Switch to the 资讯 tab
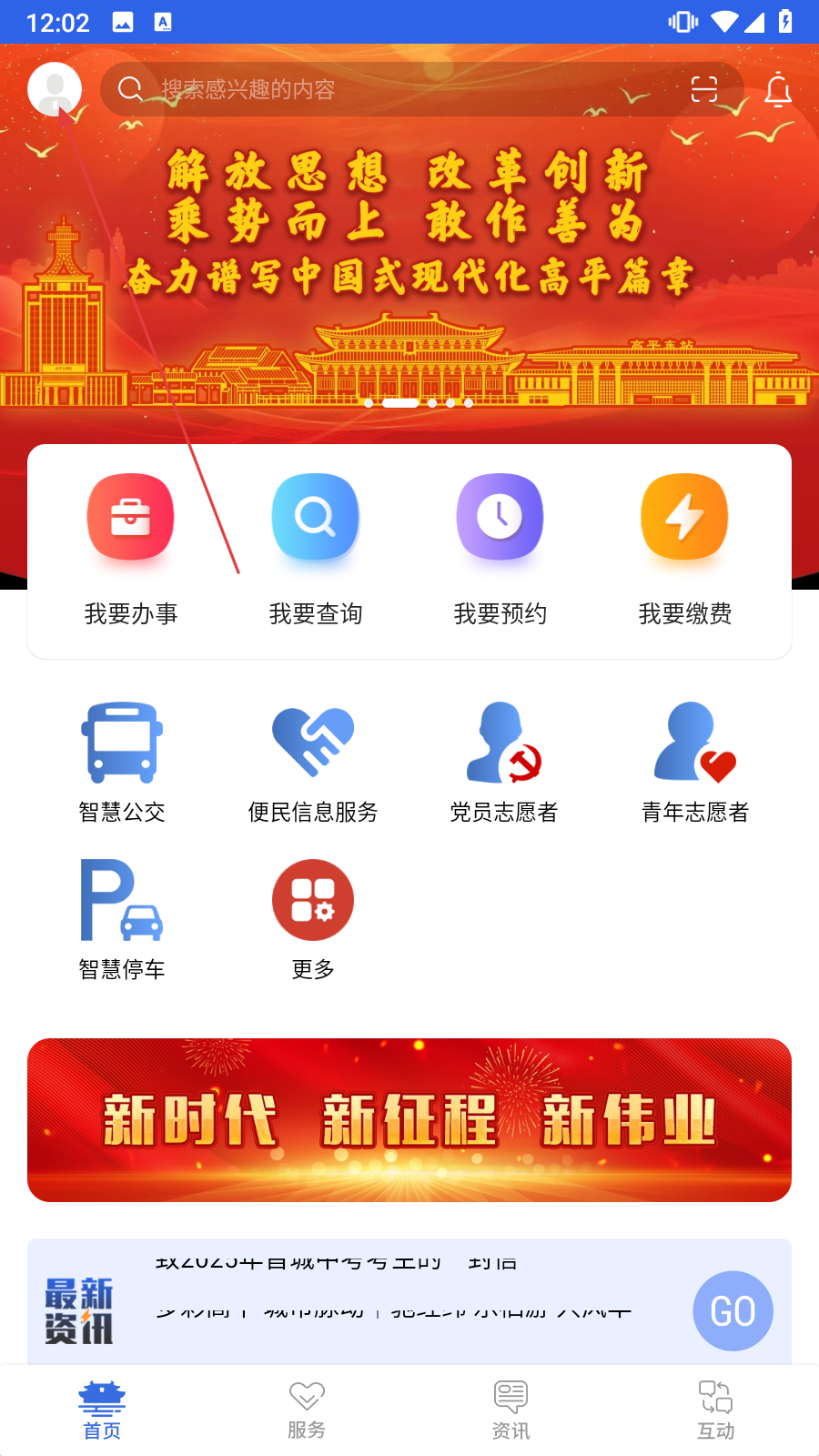The image size is (819, 1456). tap(511, 1410)
